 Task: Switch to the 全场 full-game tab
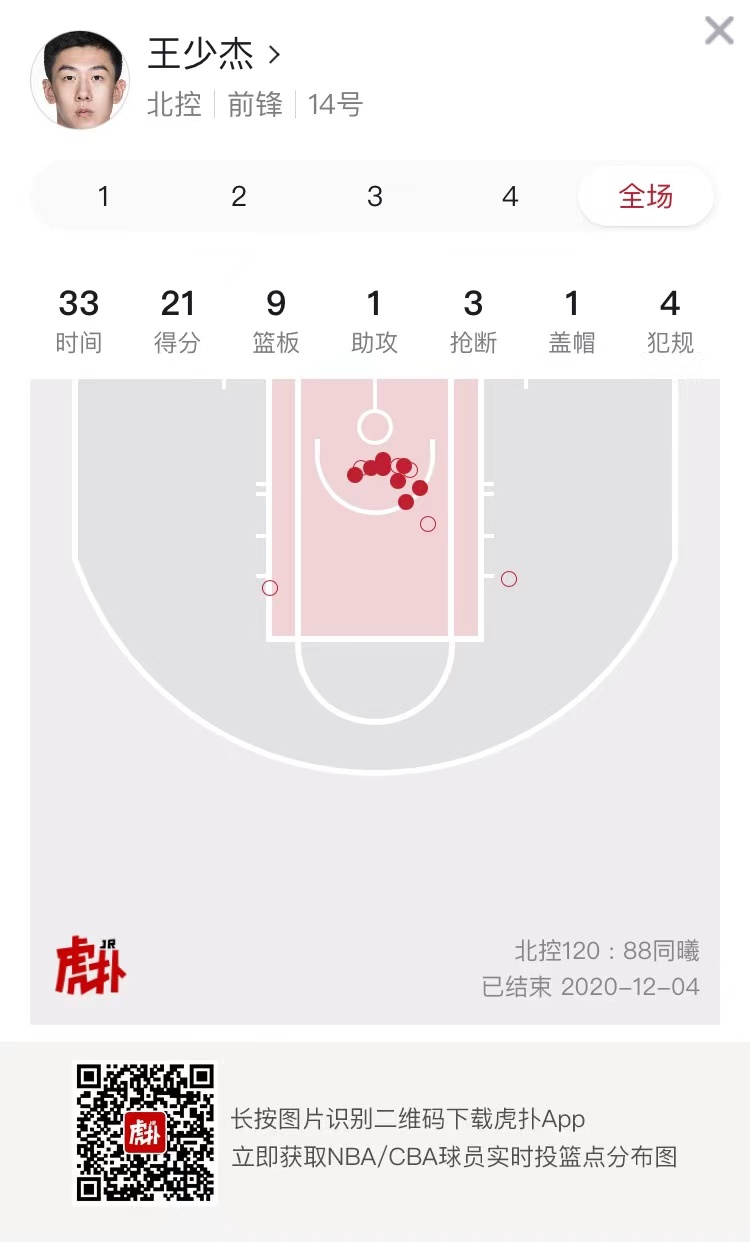(646, 197)
